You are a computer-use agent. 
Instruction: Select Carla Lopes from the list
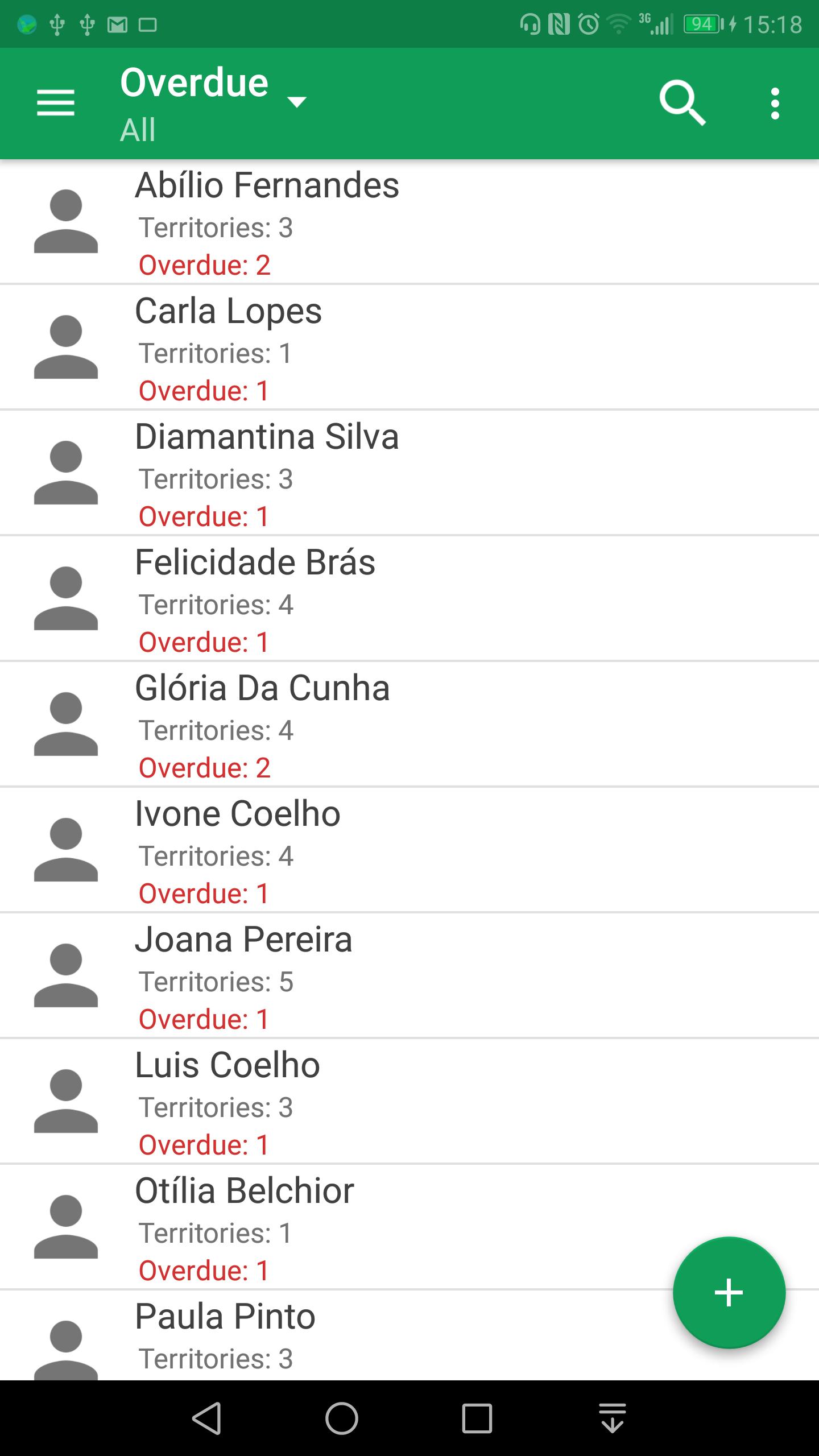[409, 347]
